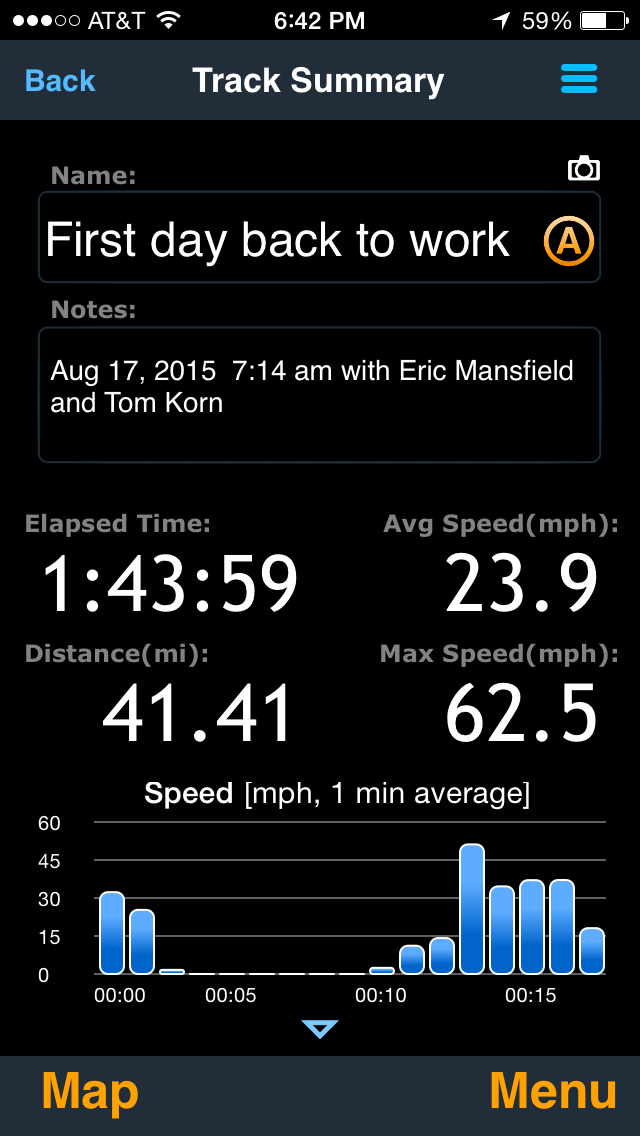
Task: Edit the track name field
Action: [280, 240]
